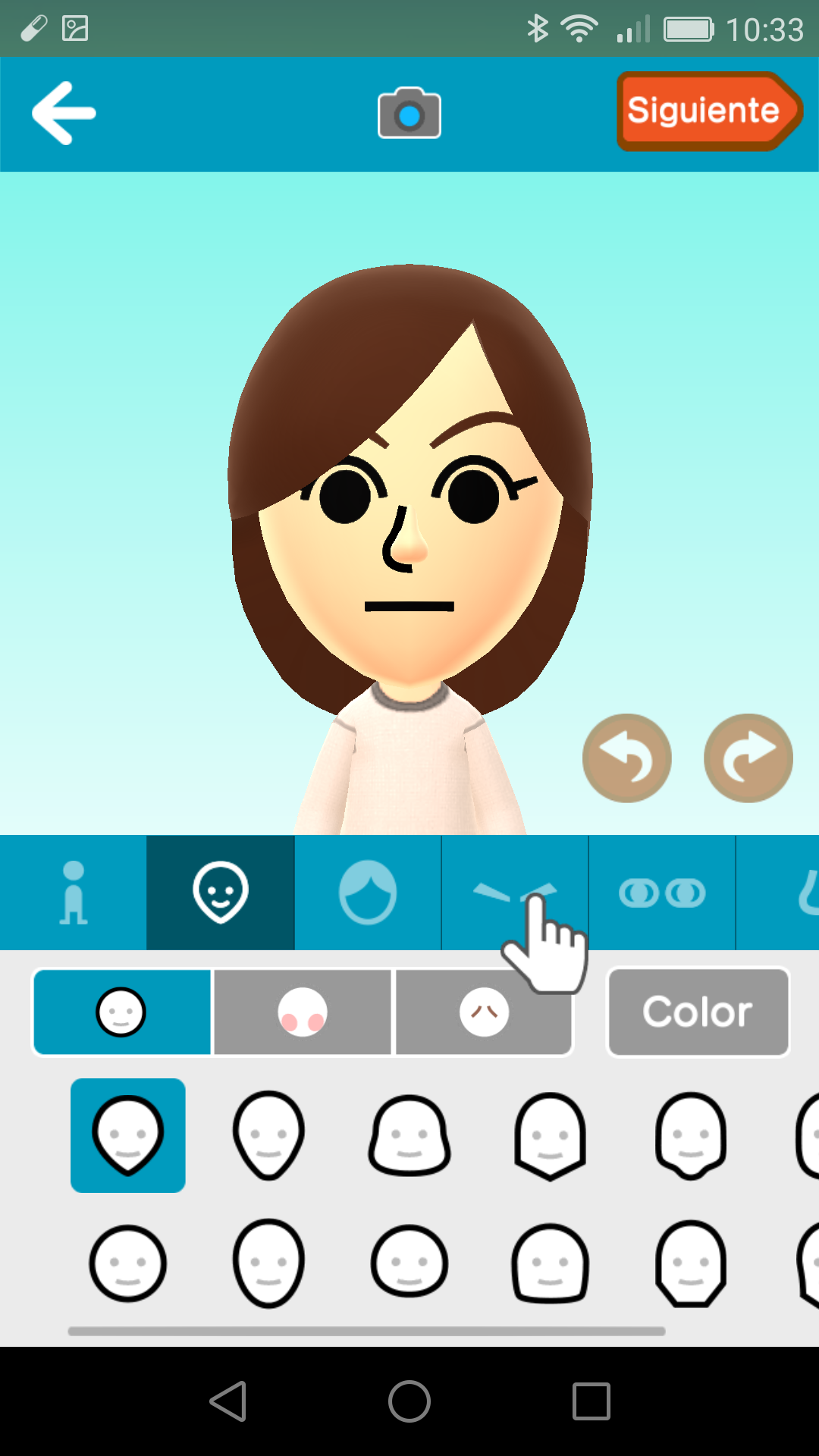Select the face category tab
The image size is (819, 1456).
(x=221, y=893)
